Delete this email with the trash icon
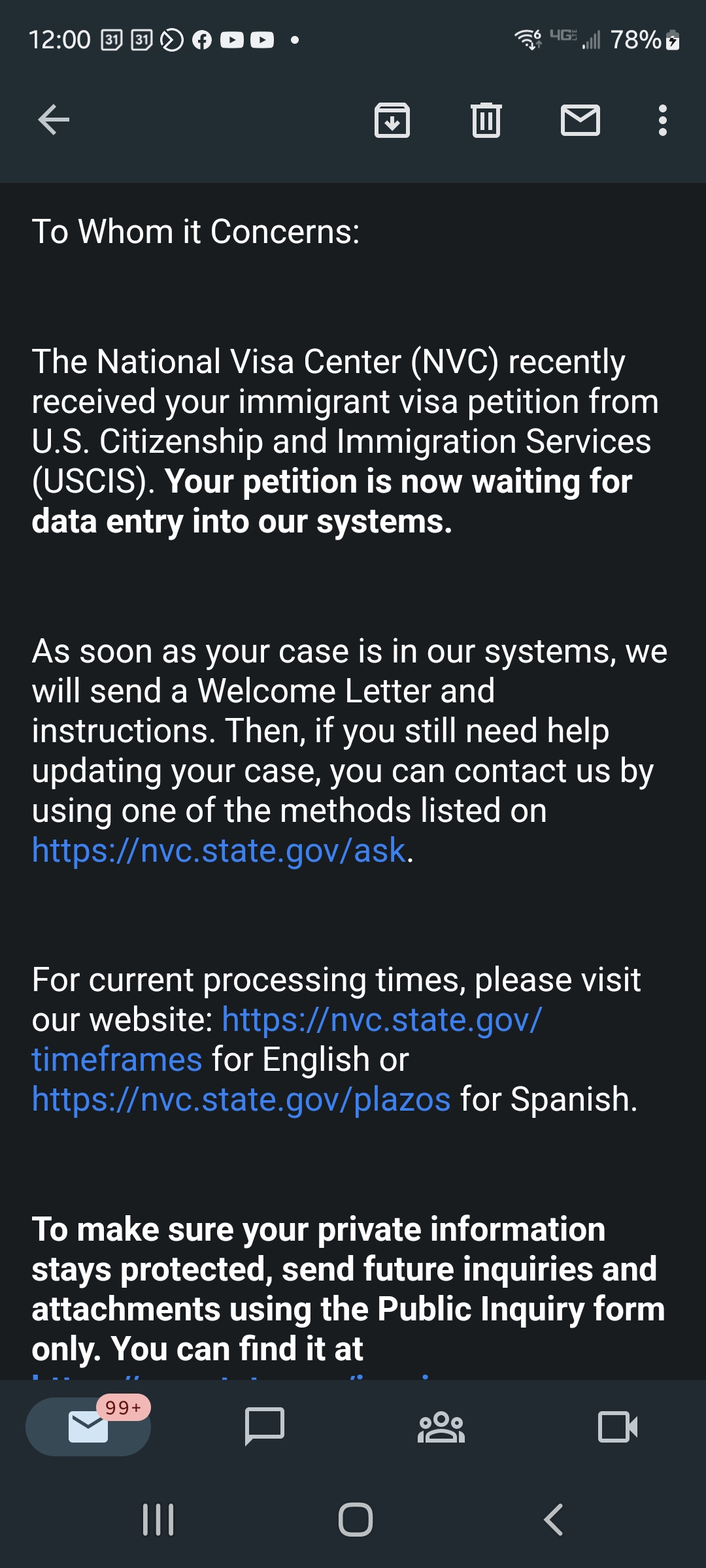The height and width of the screenshot is (1568, 706). coord(486,120)
